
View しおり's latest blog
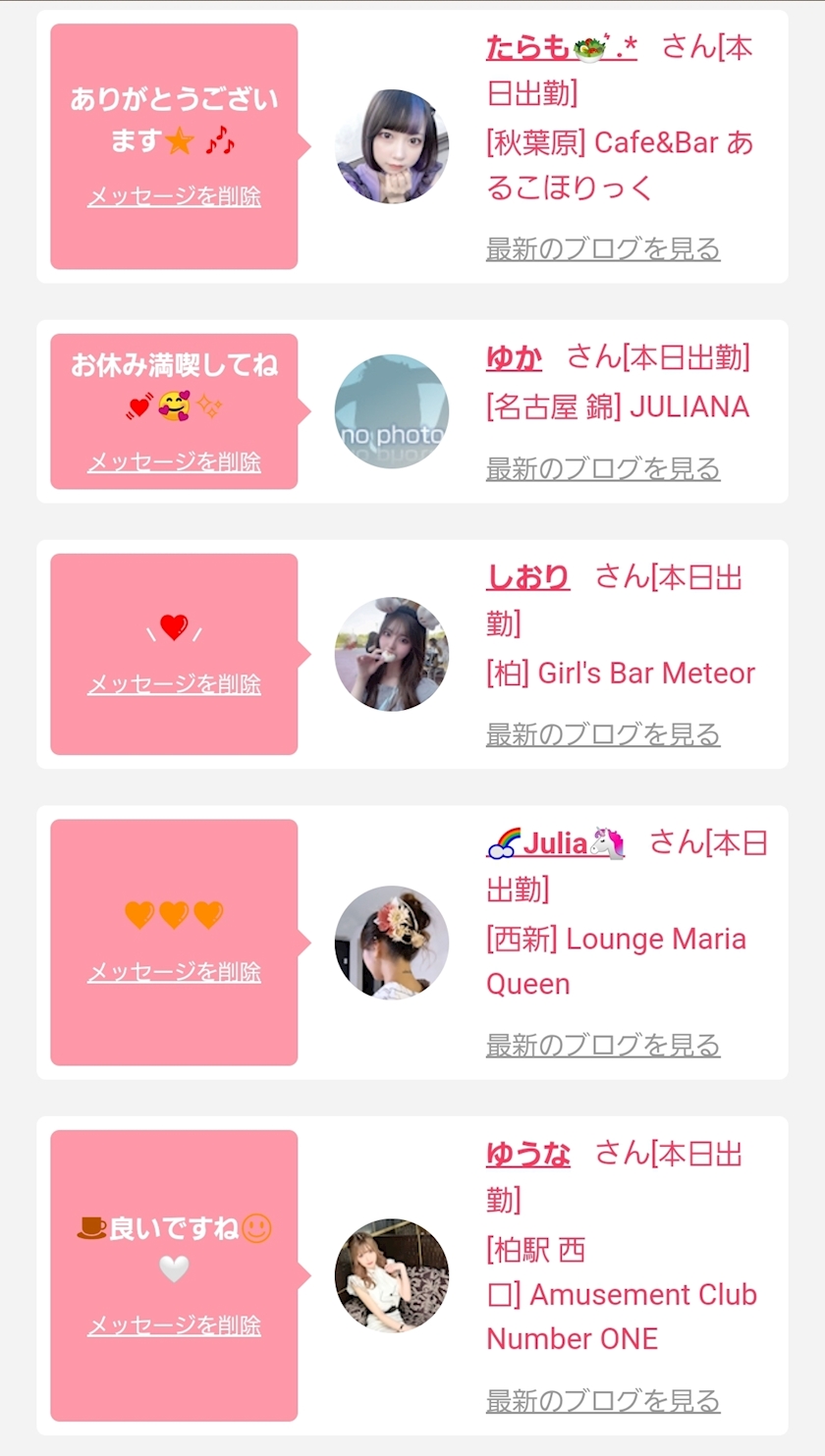click(x=603, y=733)
